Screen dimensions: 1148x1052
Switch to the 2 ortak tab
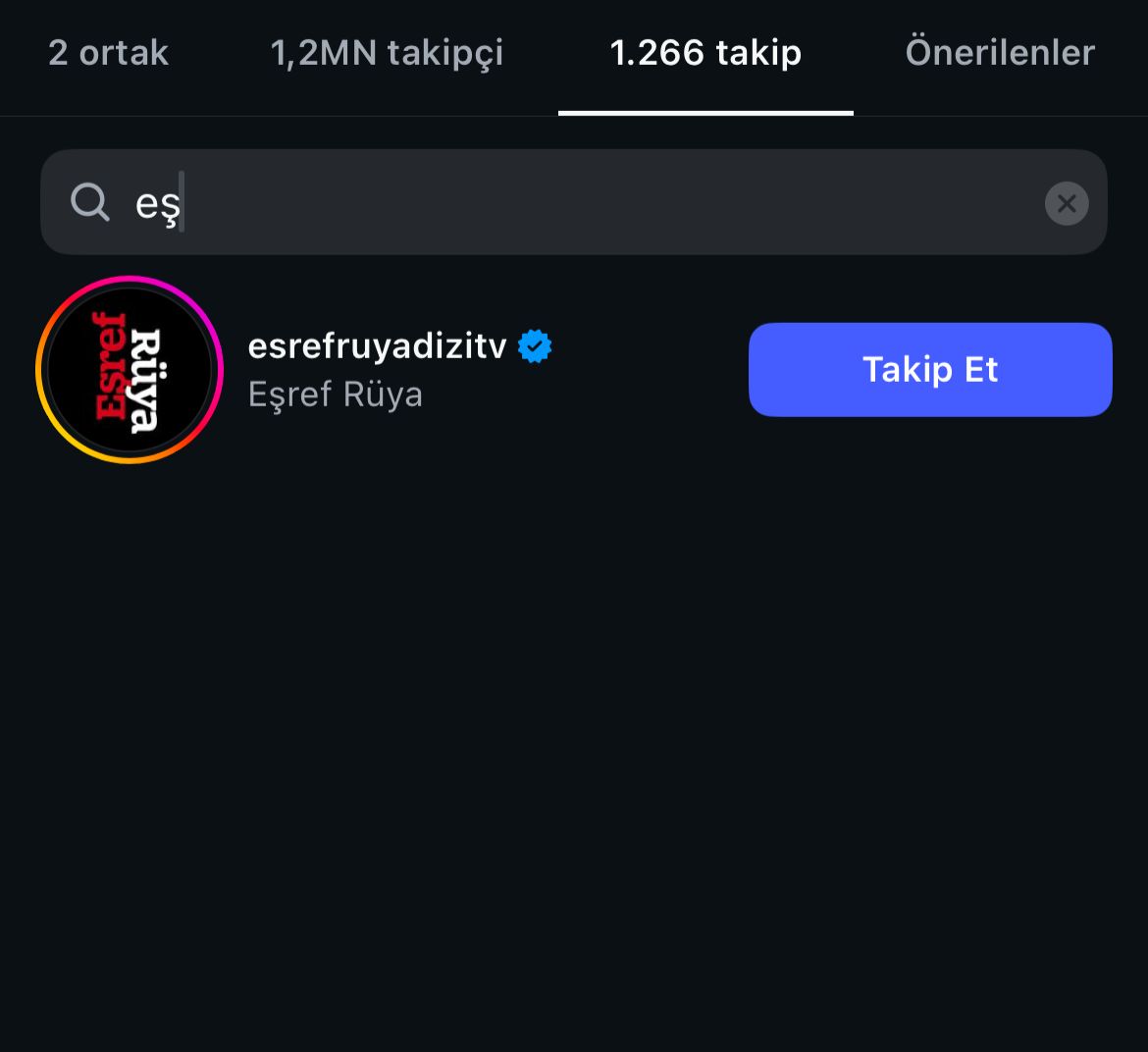[108, 53]
